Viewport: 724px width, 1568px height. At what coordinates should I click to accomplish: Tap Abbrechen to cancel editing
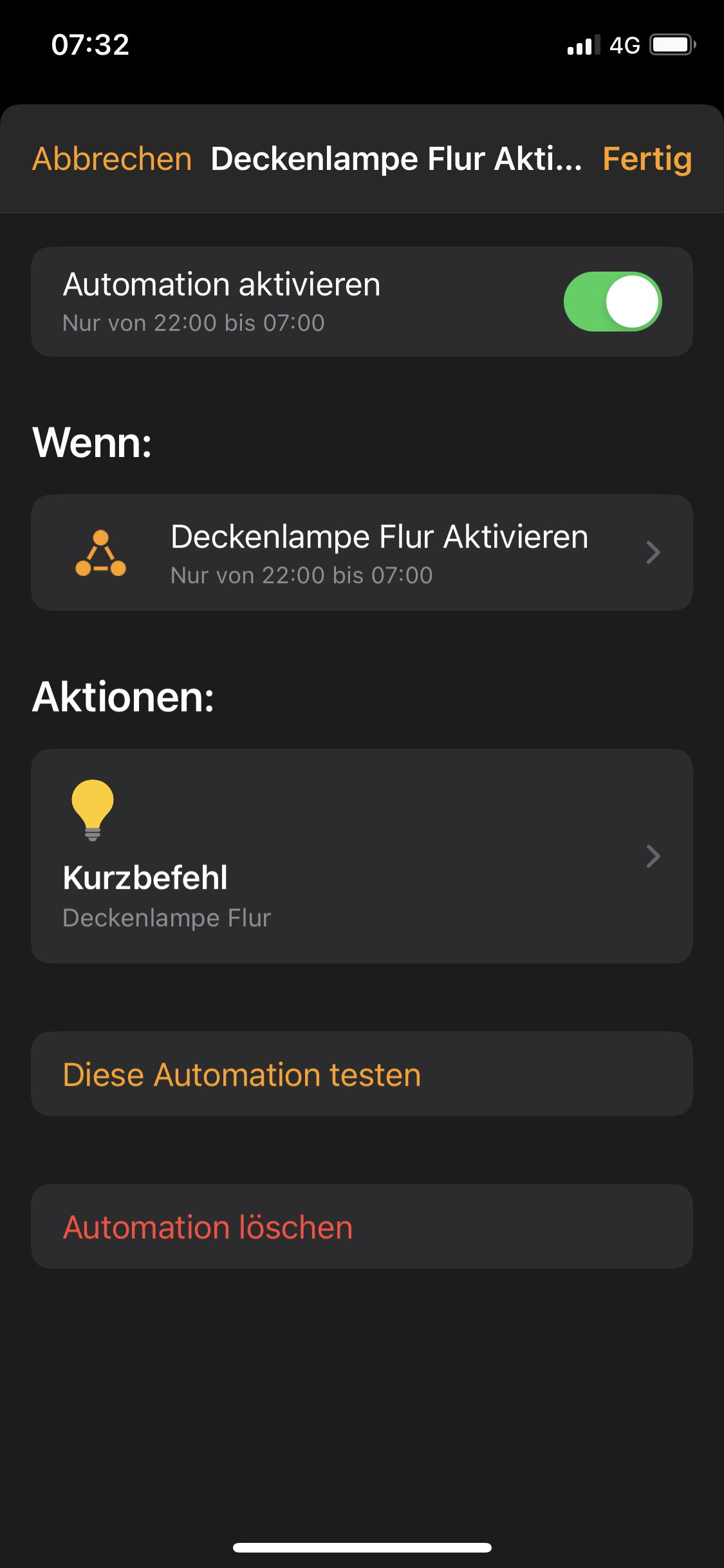point(112,159)
